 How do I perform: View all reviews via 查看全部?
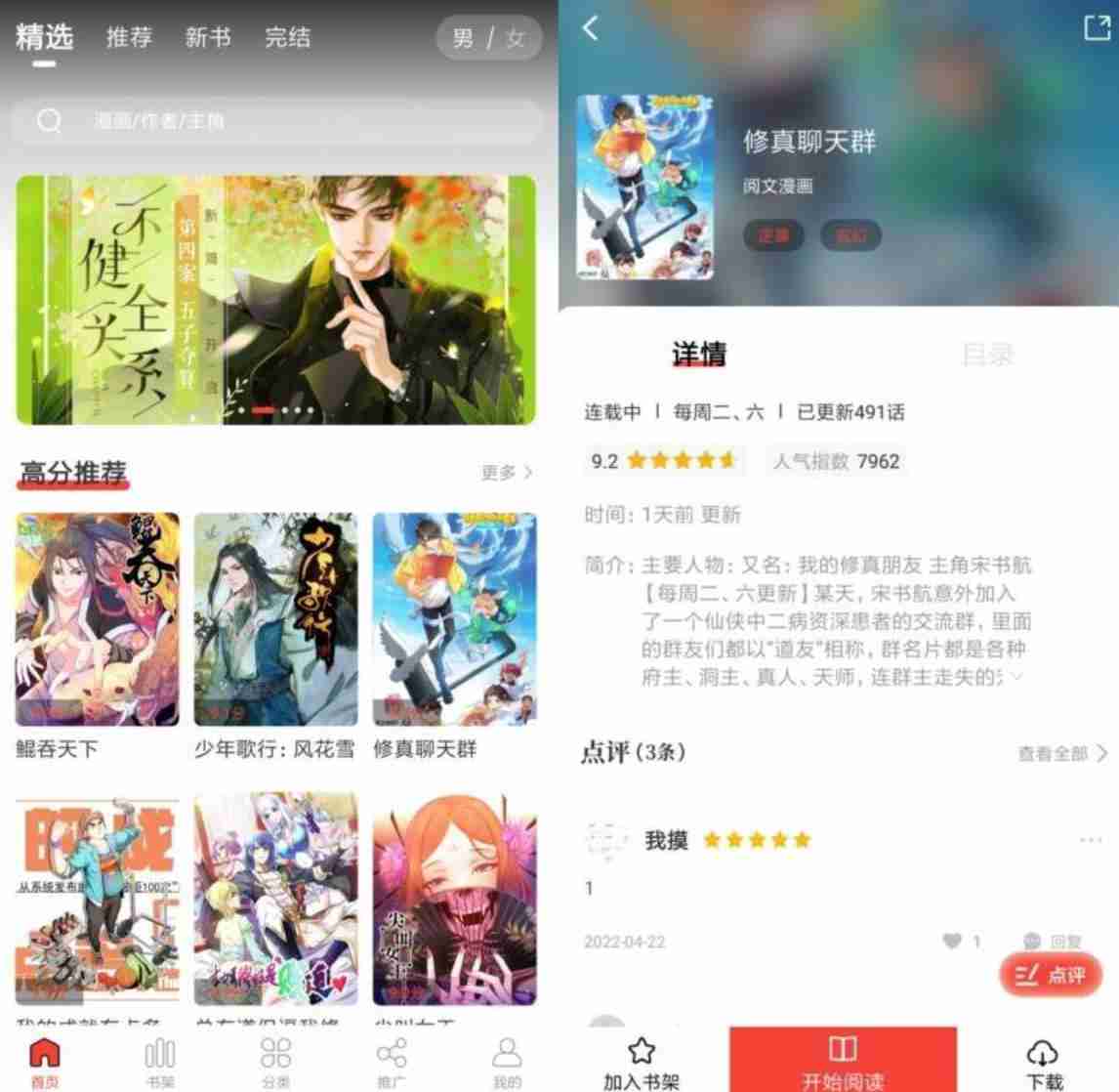(x=1061, y=753)
